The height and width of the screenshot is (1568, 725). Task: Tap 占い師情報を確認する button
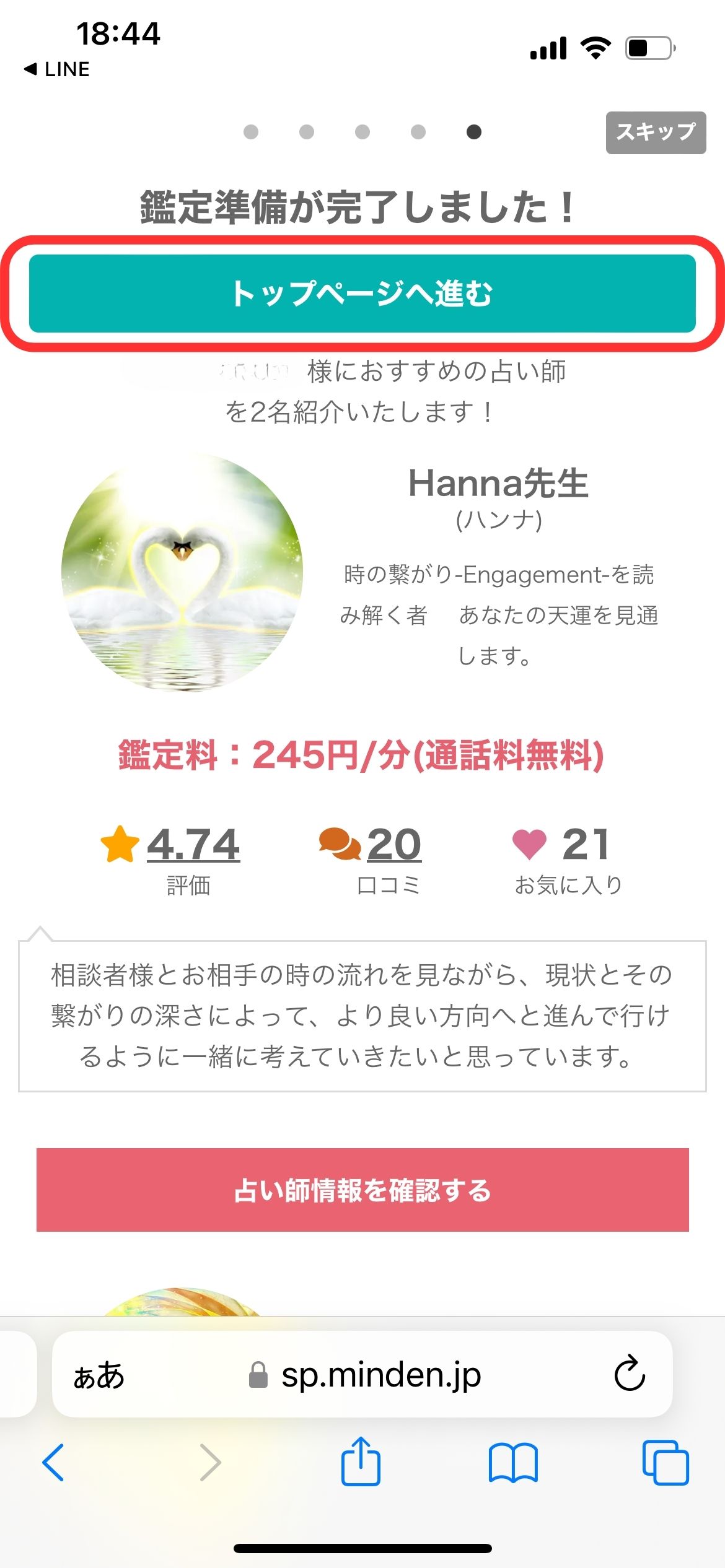(362, 1190)
